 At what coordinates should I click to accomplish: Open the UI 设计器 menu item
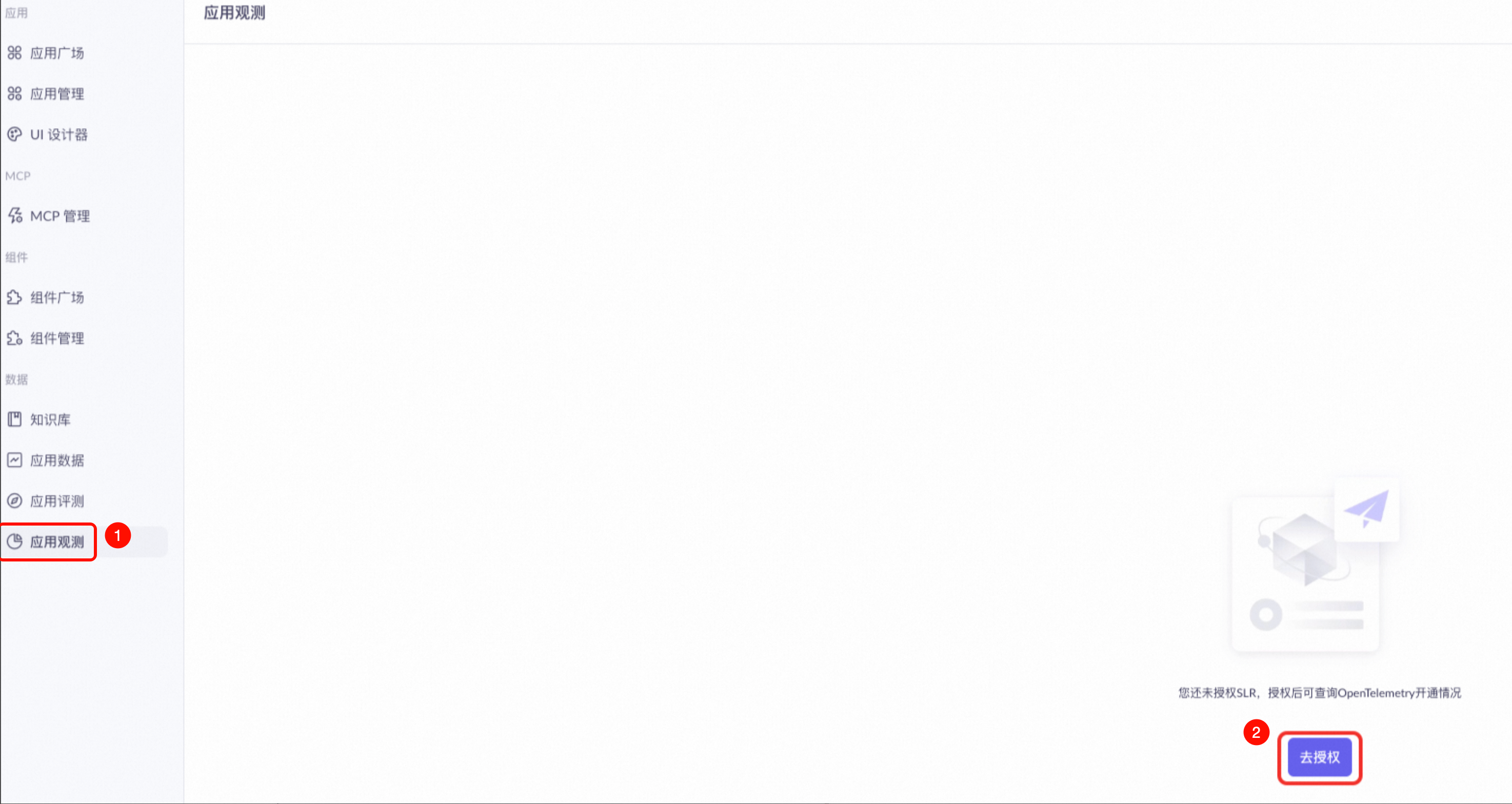coord(58,134)
